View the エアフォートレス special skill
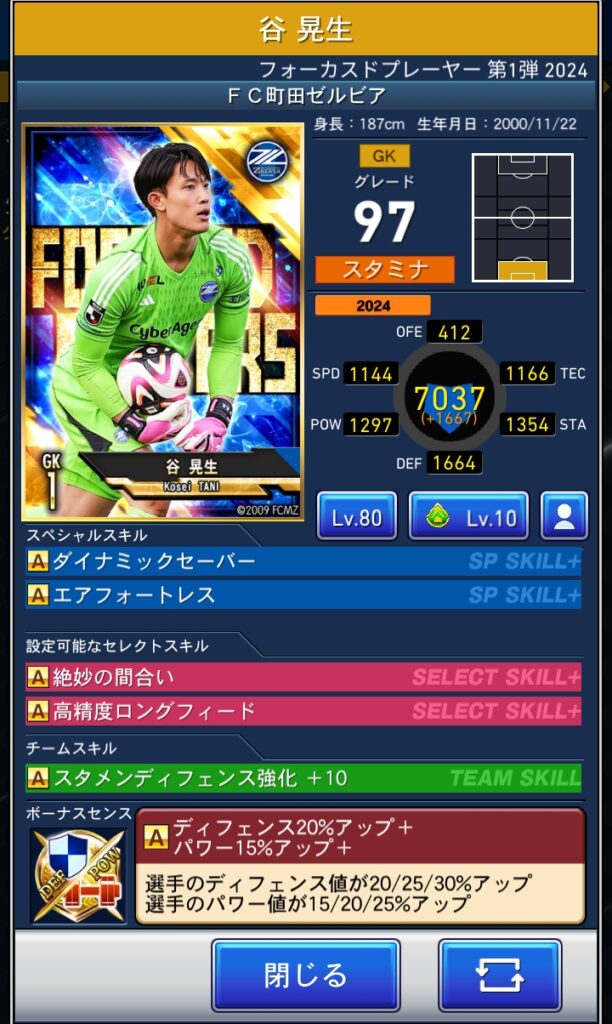The height and width of the screenshot is (1024, 612). pos(303,595)
